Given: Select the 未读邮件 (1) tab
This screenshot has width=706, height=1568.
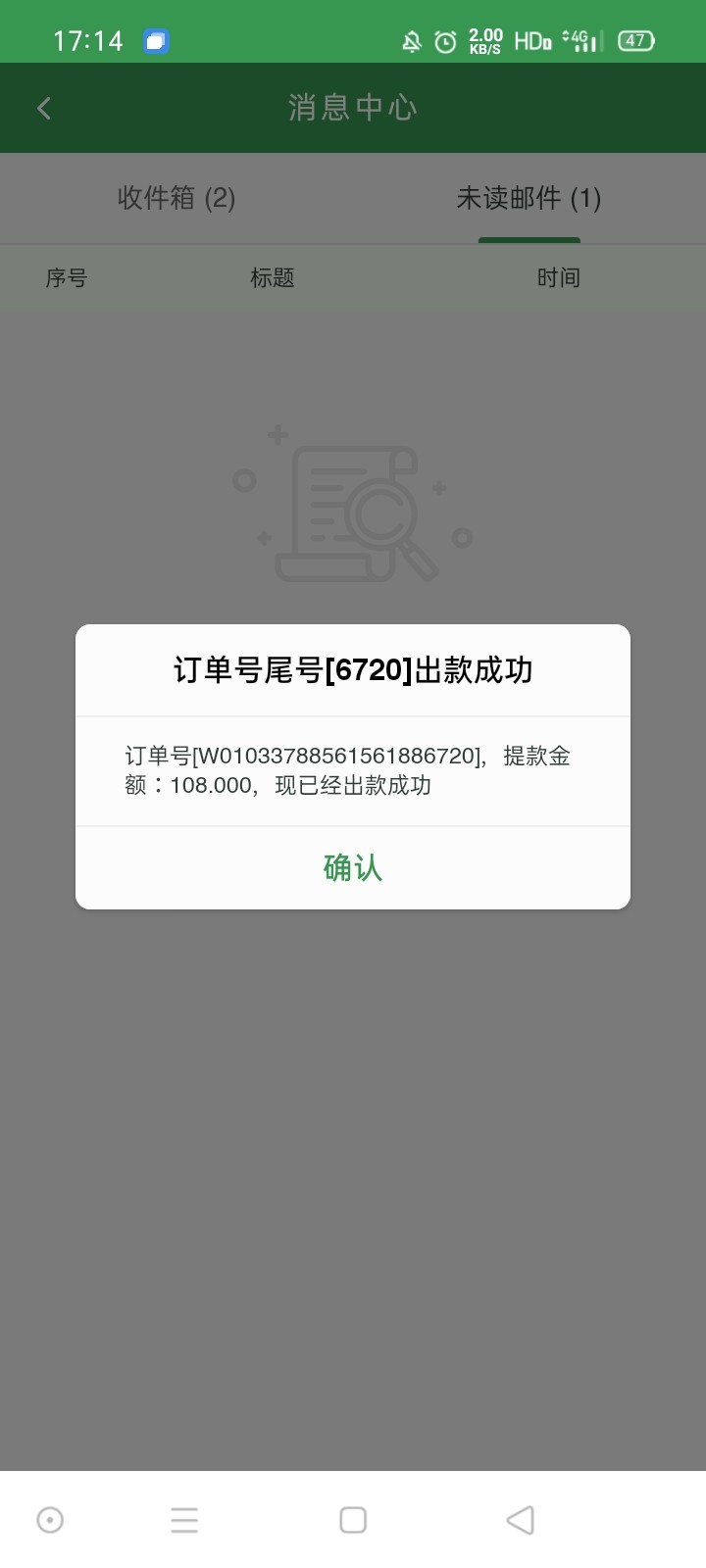Looking at the screenshot, I should pyautogui.click(x=529, y=198).
